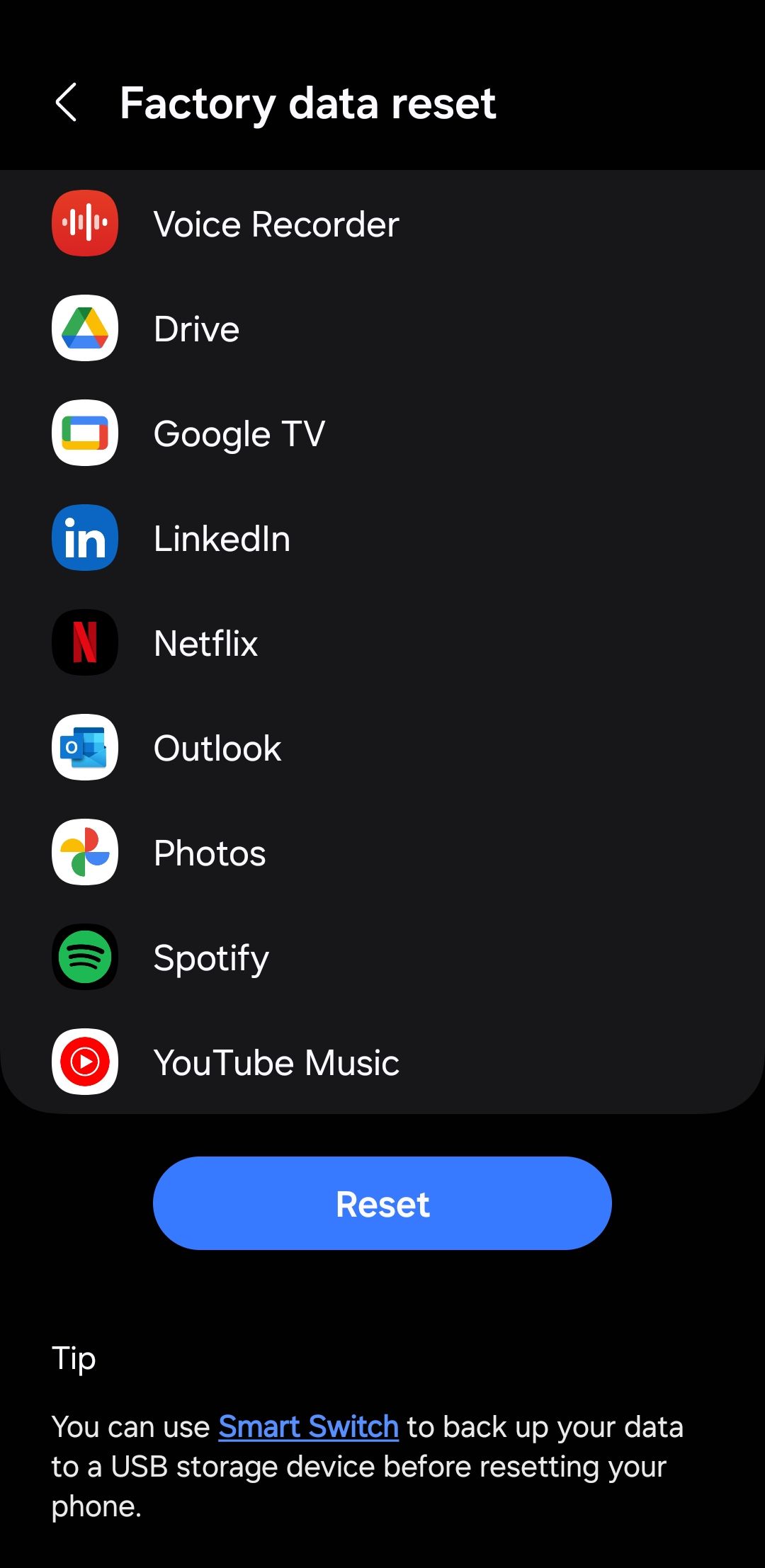Select the Voice Recorder list entry
The width and height of the screenshot is (765, 1568).
click(276, 223)
